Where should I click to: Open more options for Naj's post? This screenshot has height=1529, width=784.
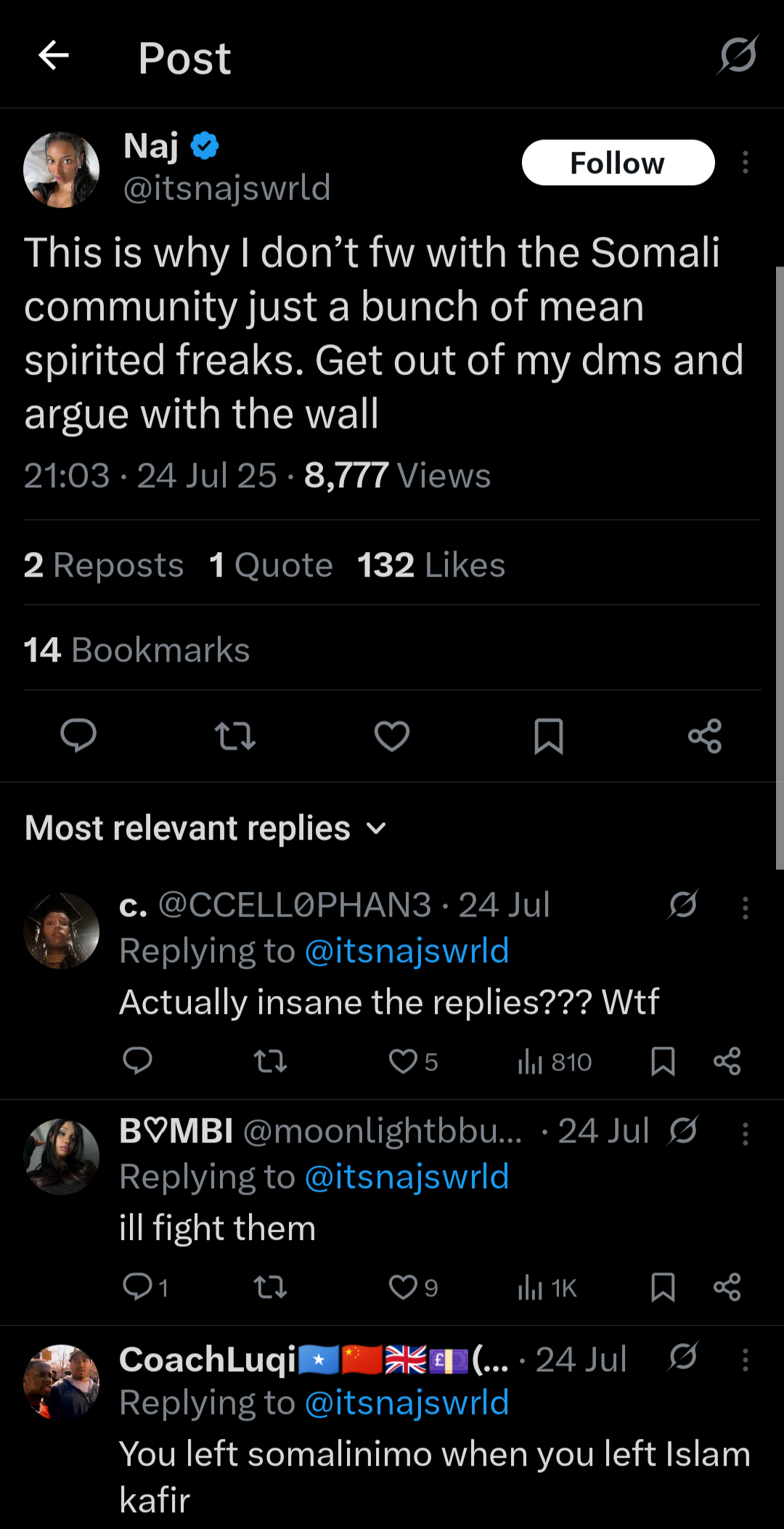[746, 163]
